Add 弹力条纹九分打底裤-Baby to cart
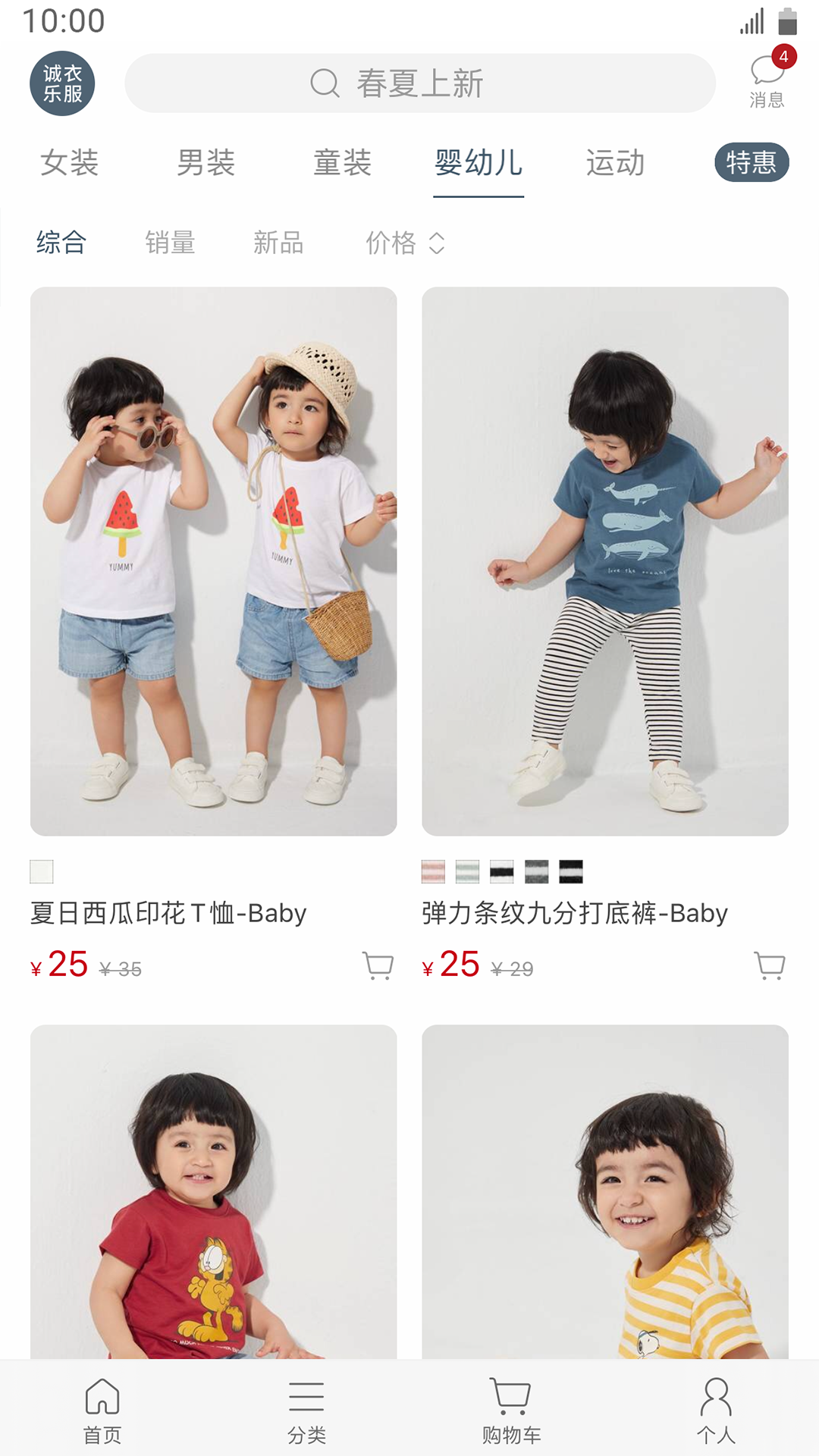 click(770, 965)
